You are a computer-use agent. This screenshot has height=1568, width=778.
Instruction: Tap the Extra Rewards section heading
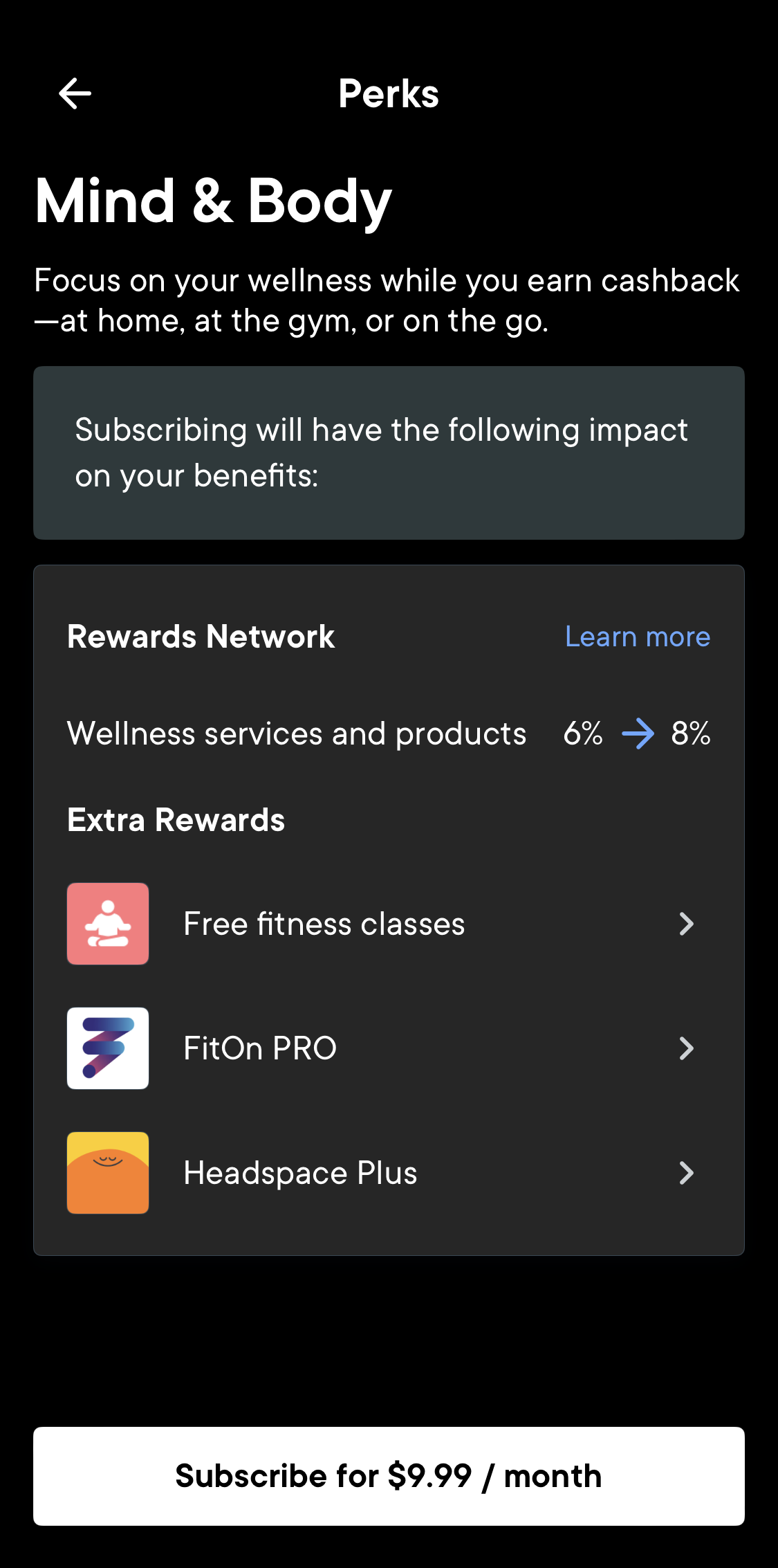click(176, 819)
